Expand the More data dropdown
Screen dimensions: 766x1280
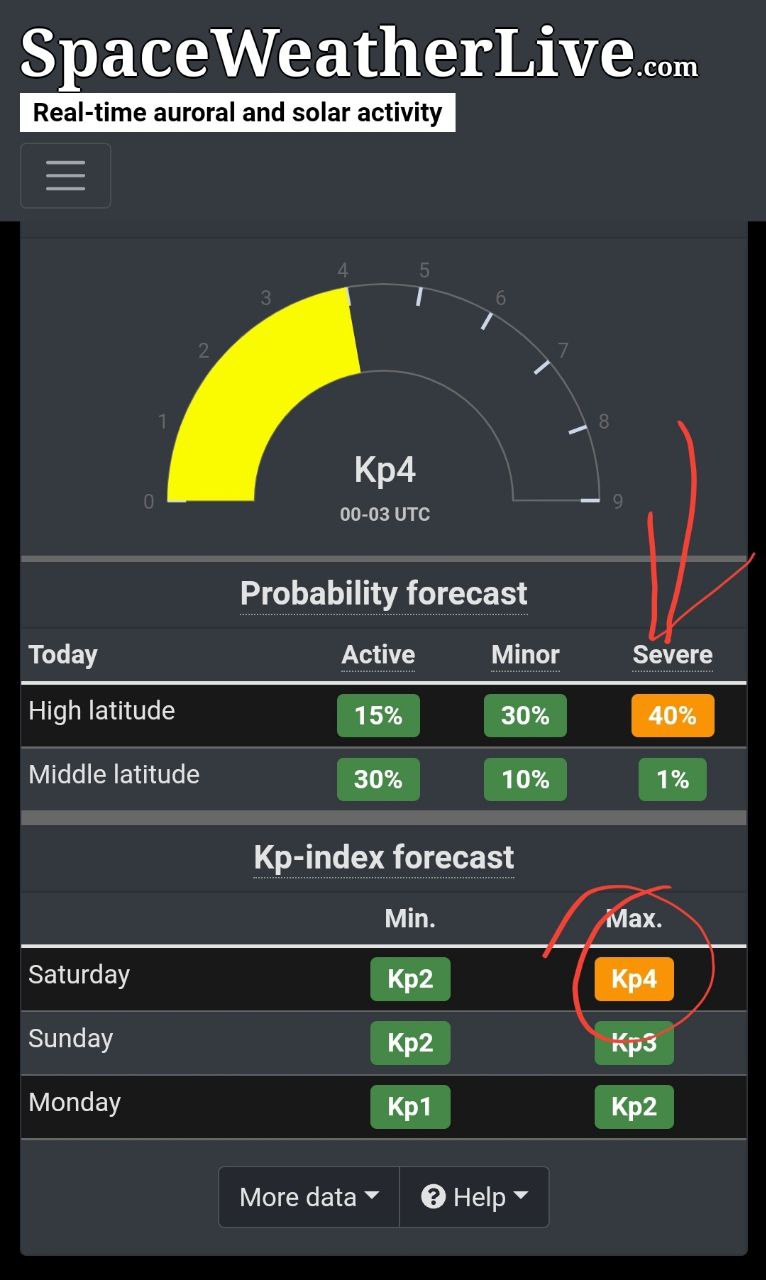pyautogui.click(x=309, y=1197)
